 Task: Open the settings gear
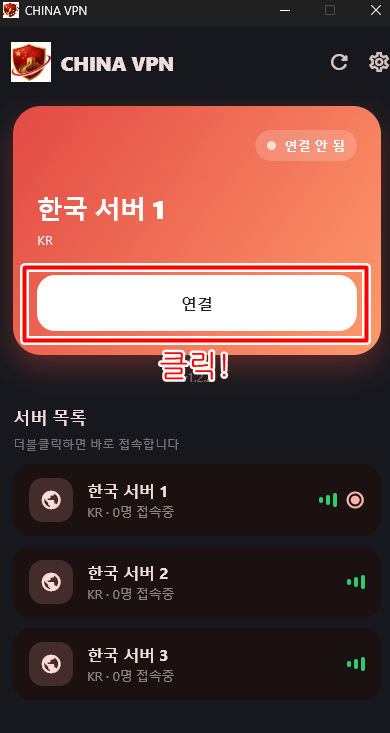tap(379, 62)
